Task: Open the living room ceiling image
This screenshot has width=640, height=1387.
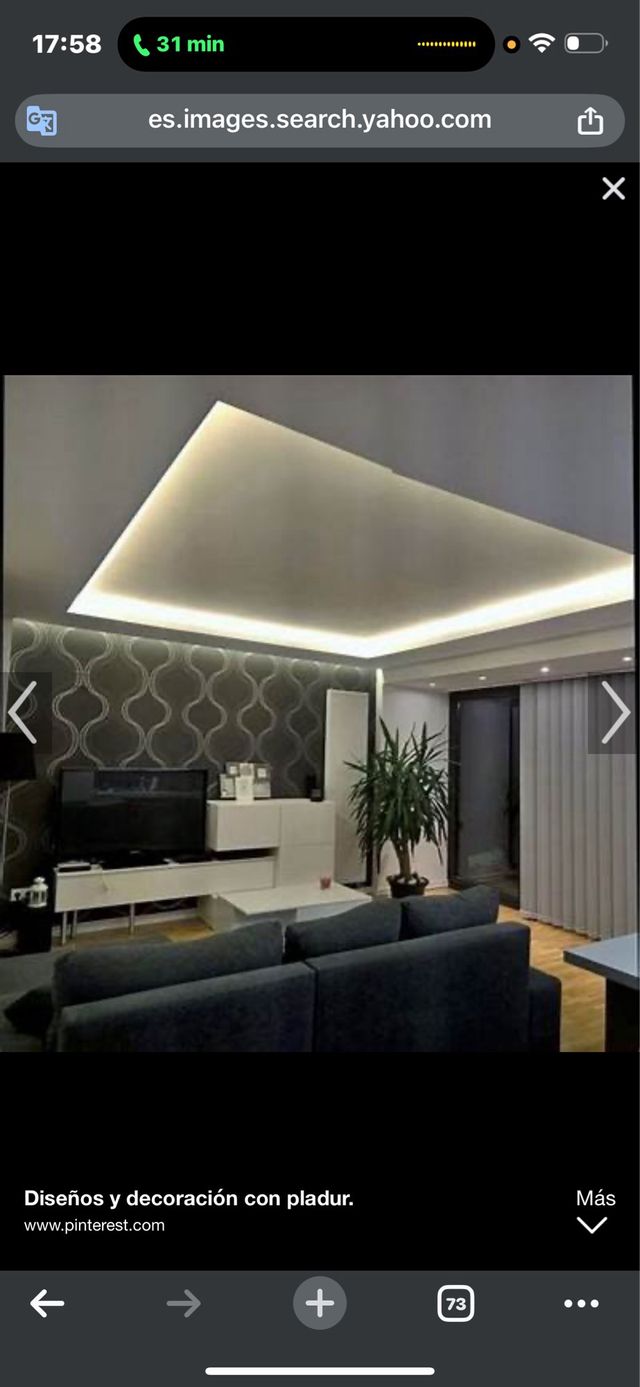Action: 318,712
